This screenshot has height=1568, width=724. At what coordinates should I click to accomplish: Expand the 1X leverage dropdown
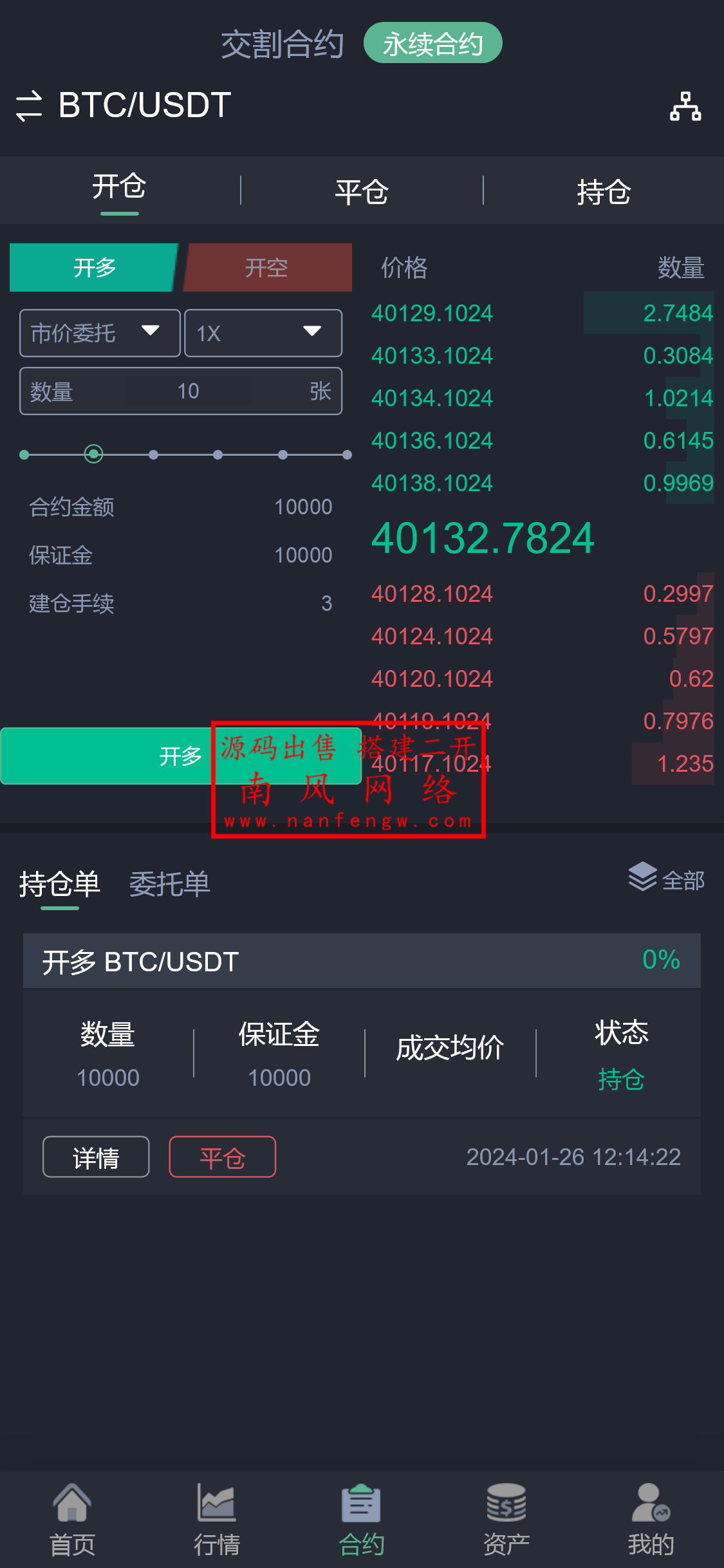coord(263,333)
